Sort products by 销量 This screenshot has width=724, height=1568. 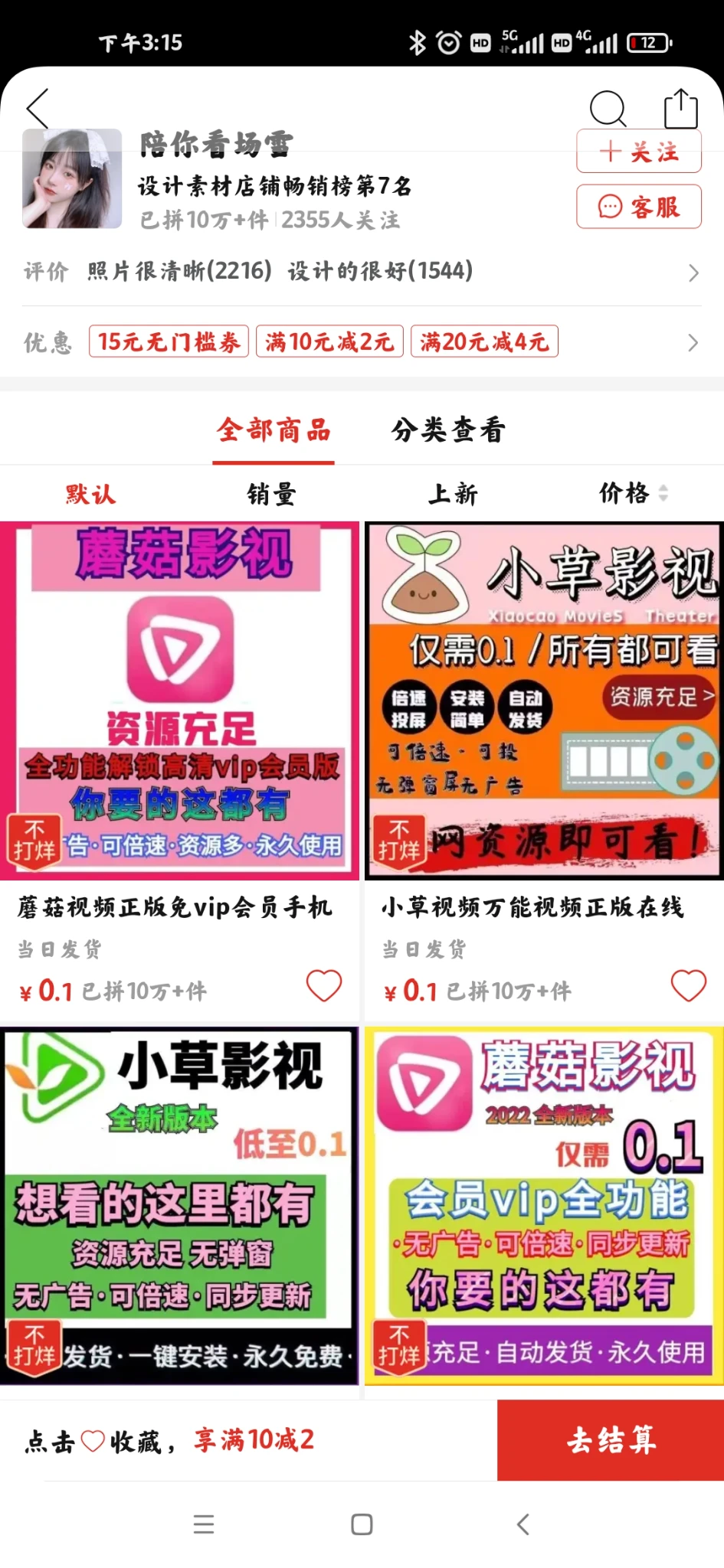pos(271,494)
